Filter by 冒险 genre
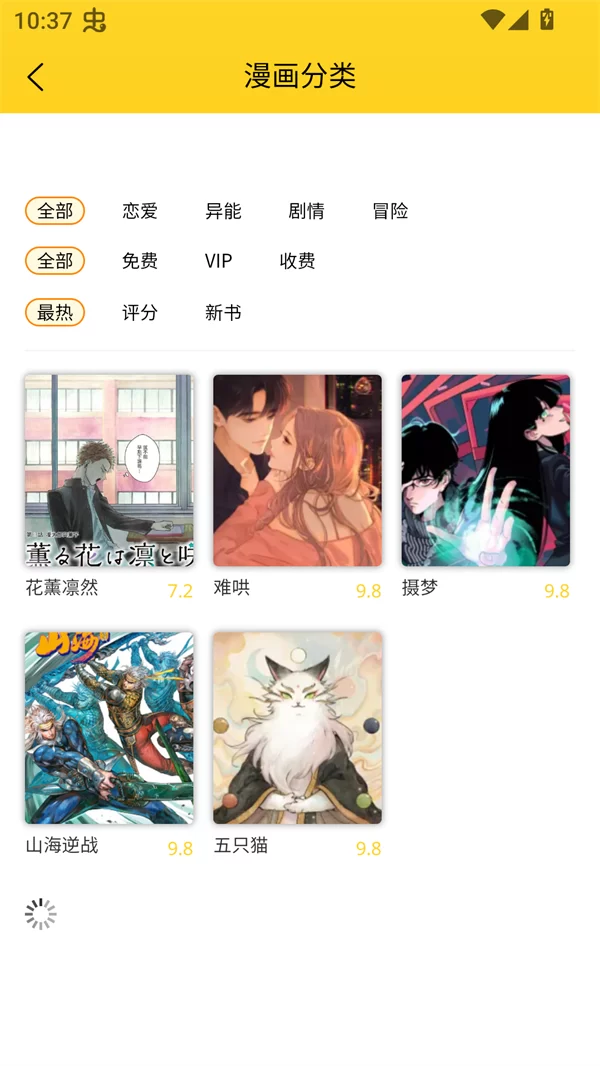Viewport: 600px width, 1066px height. coord(390,211)
